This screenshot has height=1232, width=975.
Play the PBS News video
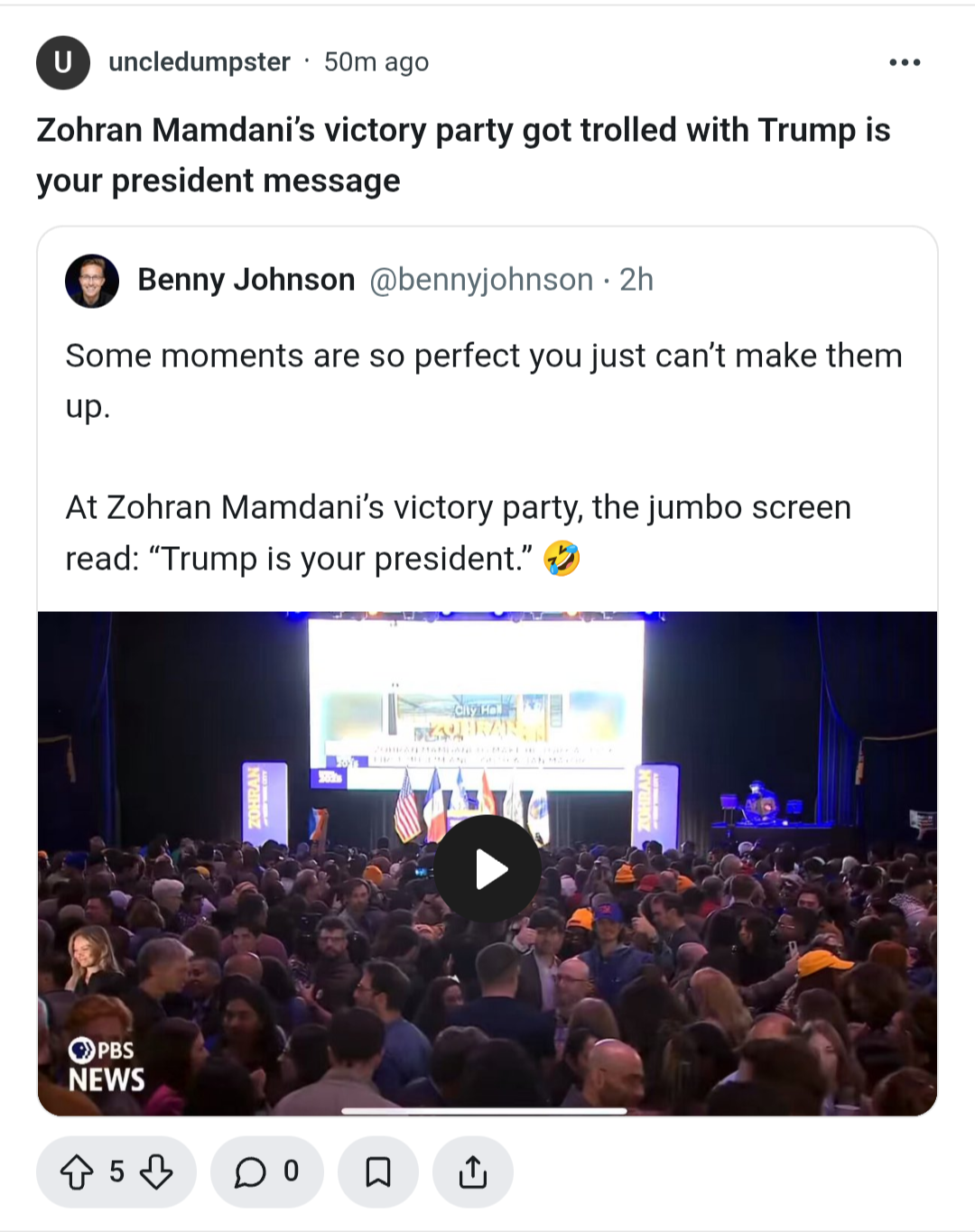click(487, 868)
